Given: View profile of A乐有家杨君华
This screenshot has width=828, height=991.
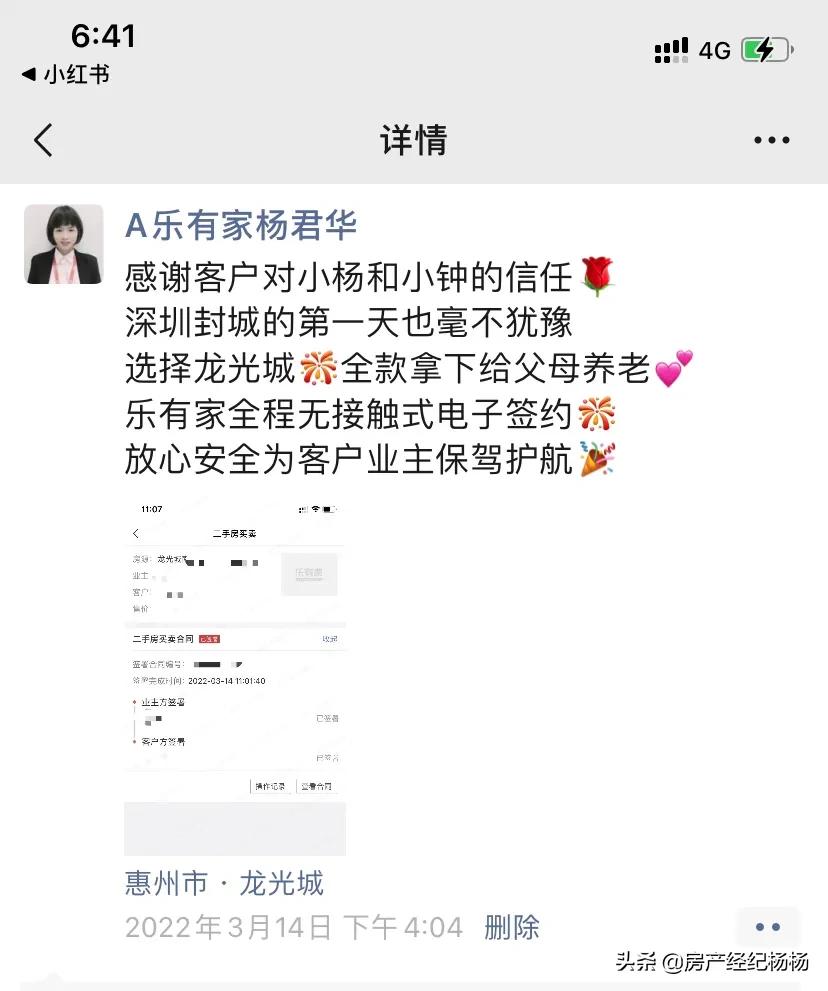Looking at the screenshot, I should [242, 225].
